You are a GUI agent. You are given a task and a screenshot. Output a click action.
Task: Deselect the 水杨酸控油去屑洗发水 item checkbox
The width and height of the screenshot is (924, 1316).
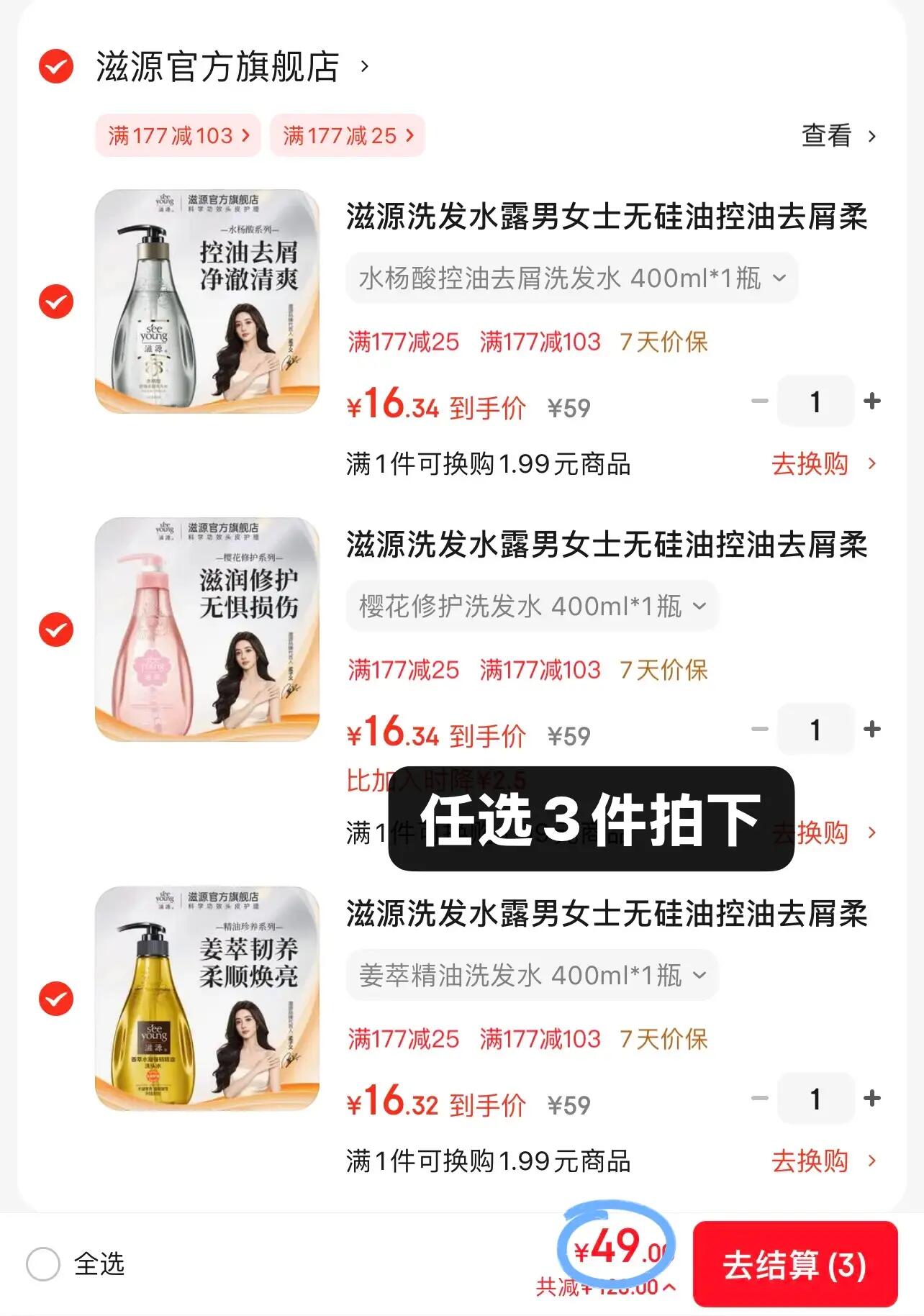[x=56, y=301]
